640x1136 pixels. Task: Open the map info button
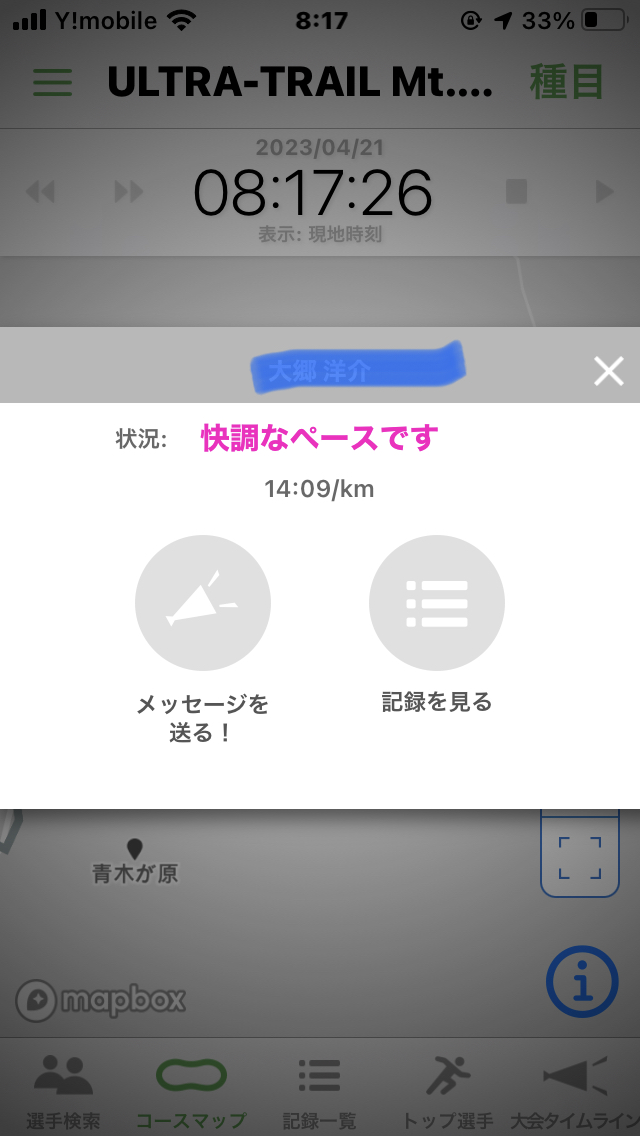click(582, 982)
